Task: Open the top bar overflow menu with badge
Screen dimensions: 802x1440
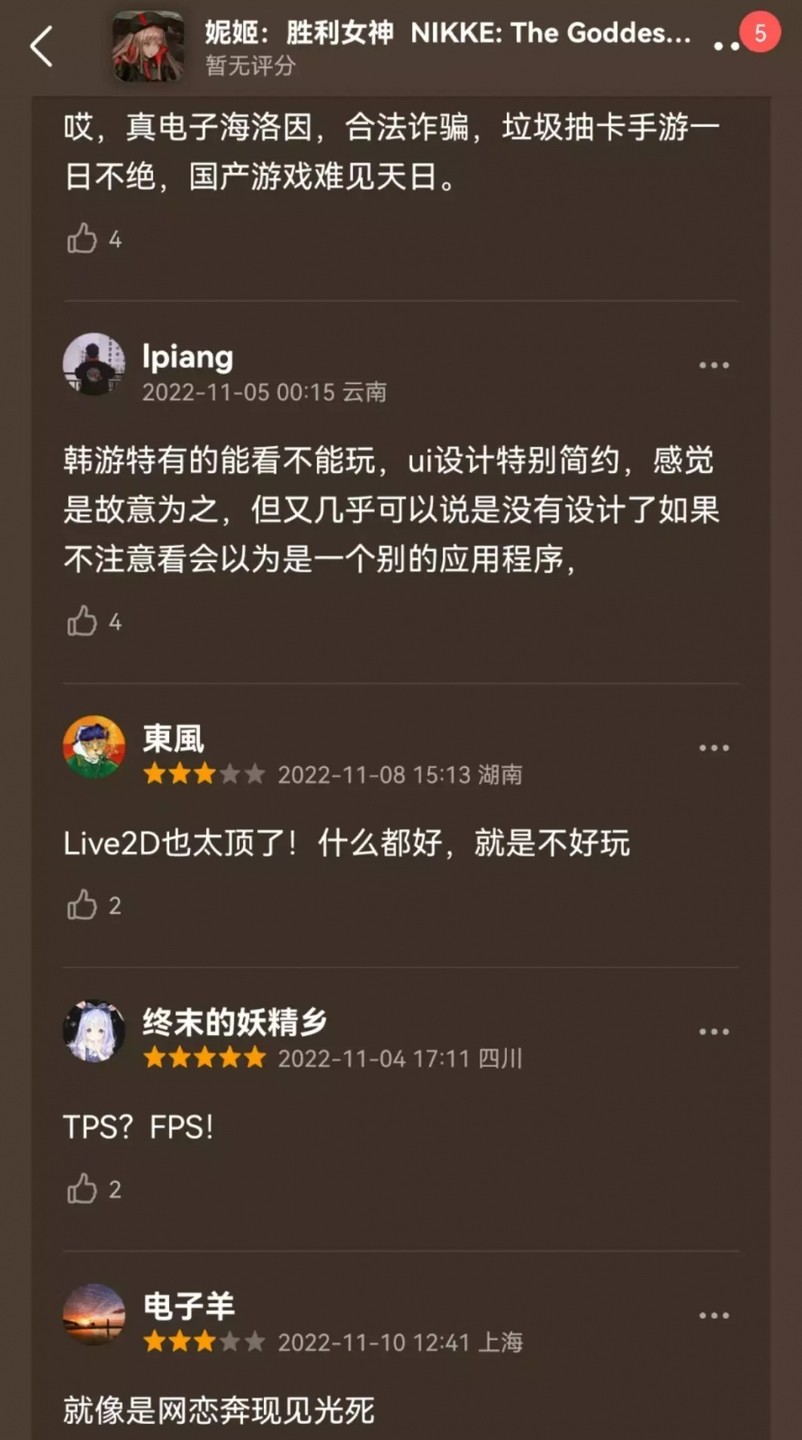Action: (727, 46)
